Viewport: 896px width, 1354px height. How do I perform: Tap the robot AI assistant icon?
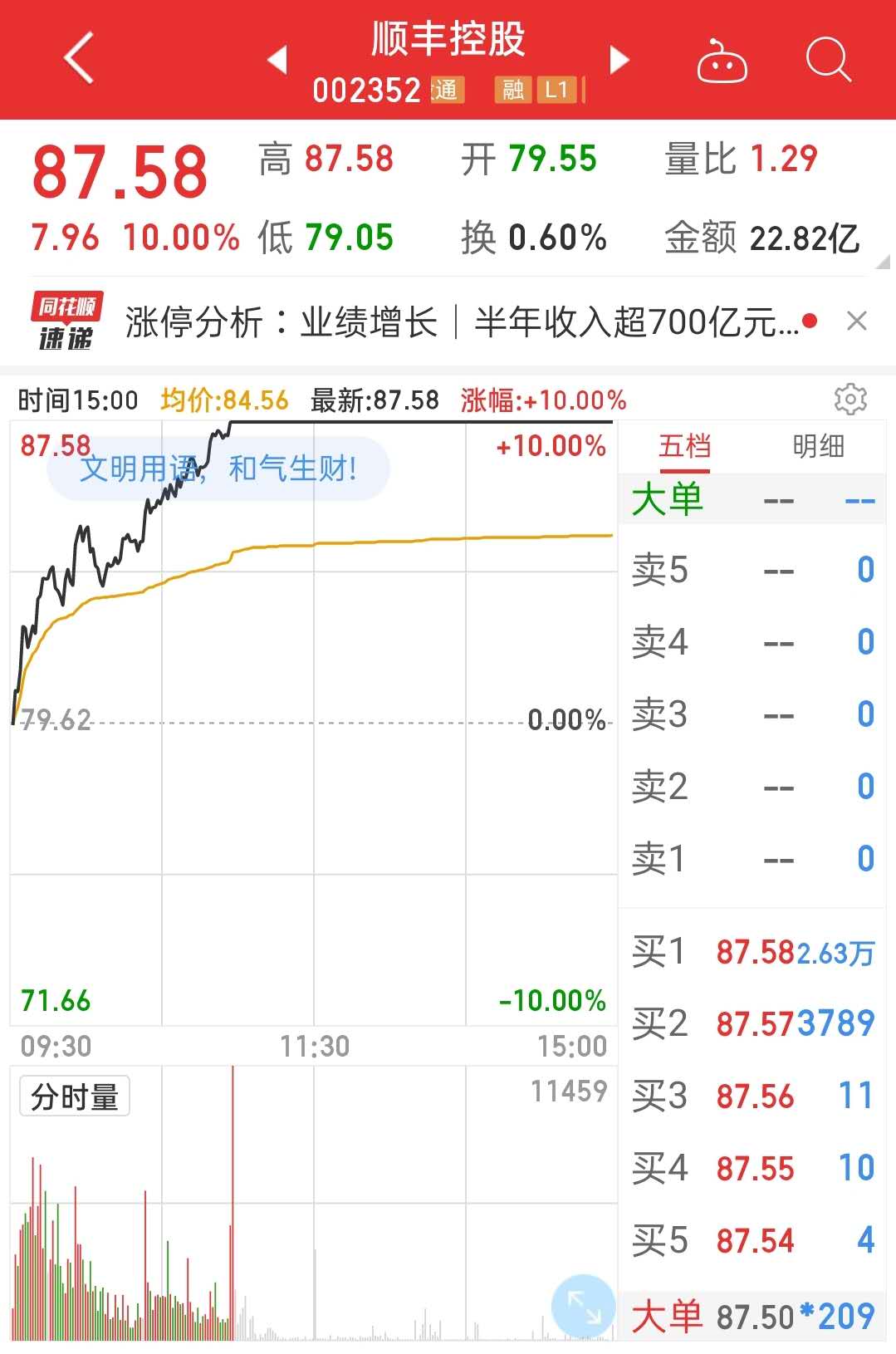click(x=721, y=60)
